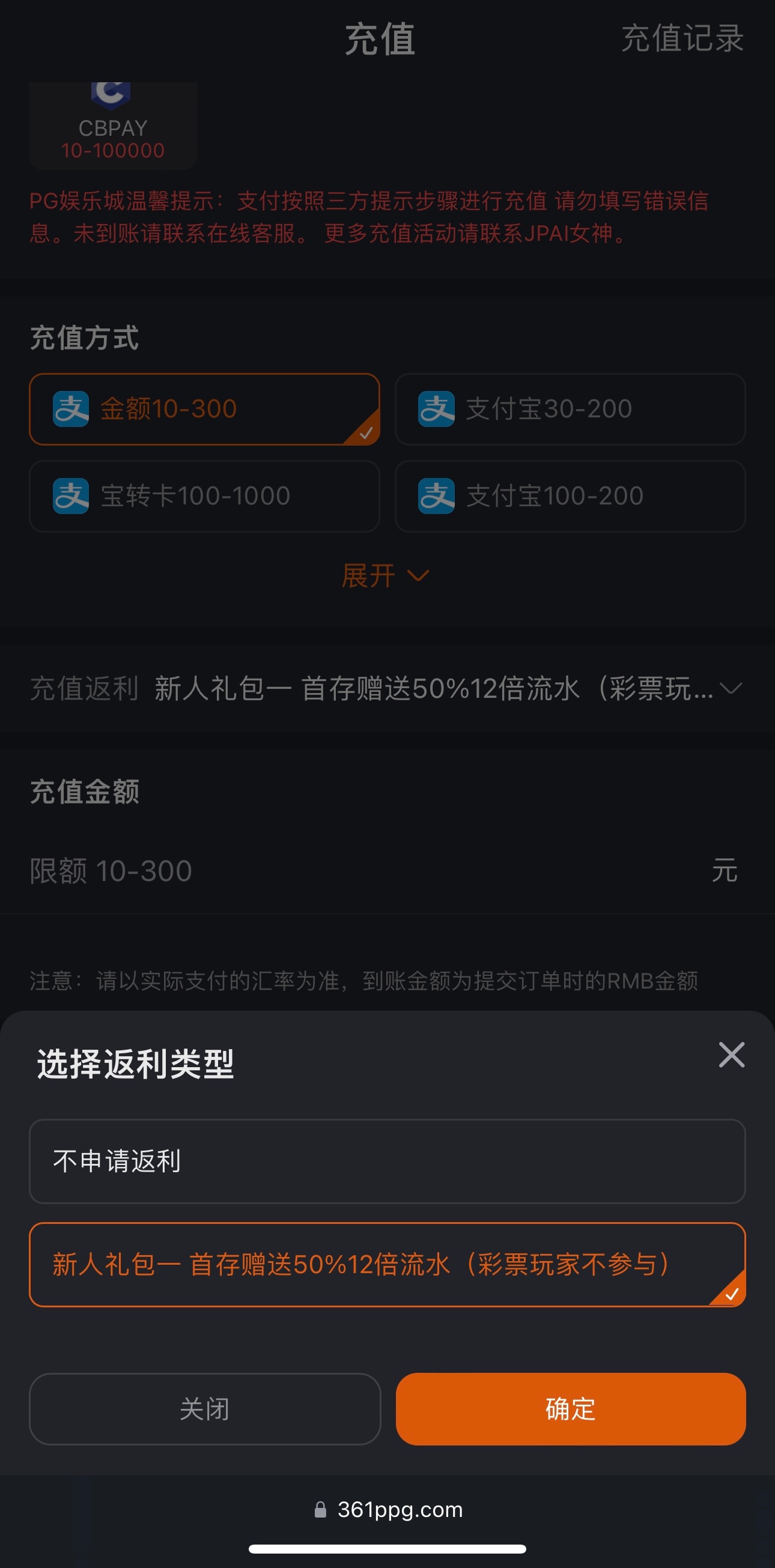Click the orange checkmark on 金额10-300

[x=365, y=434]
